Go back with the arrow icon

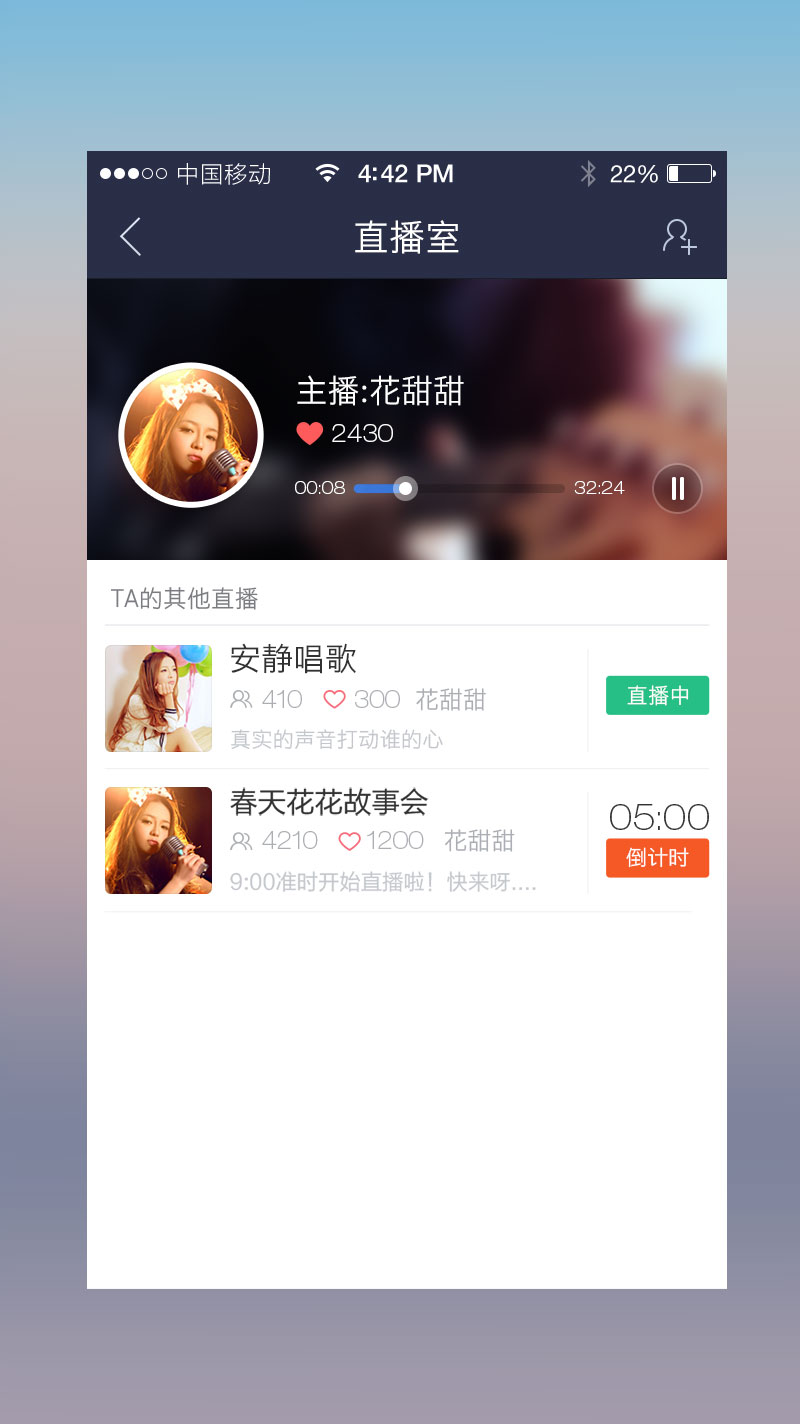130,237
